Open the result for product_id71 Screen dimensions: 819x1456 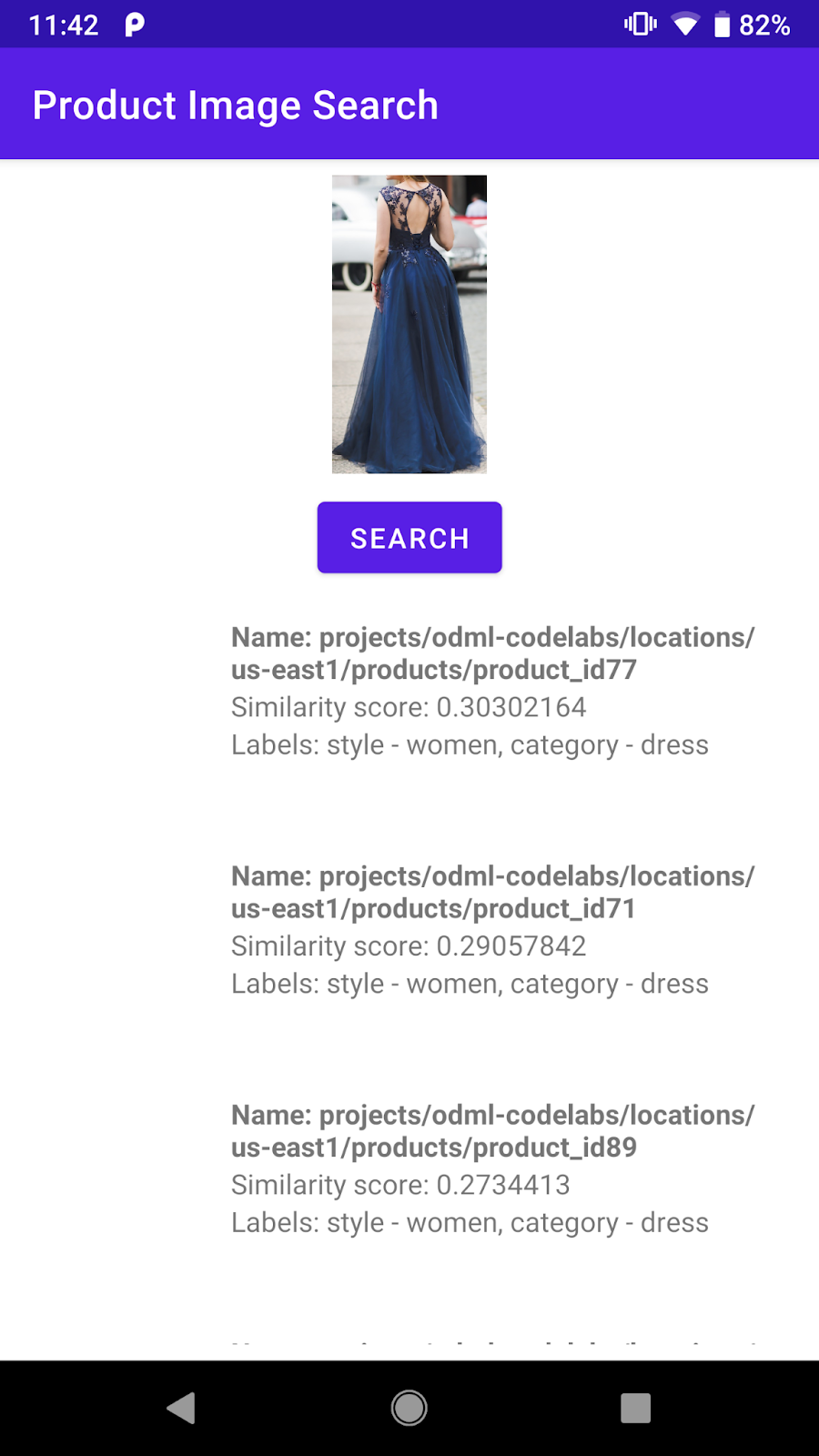pos(491,928)
